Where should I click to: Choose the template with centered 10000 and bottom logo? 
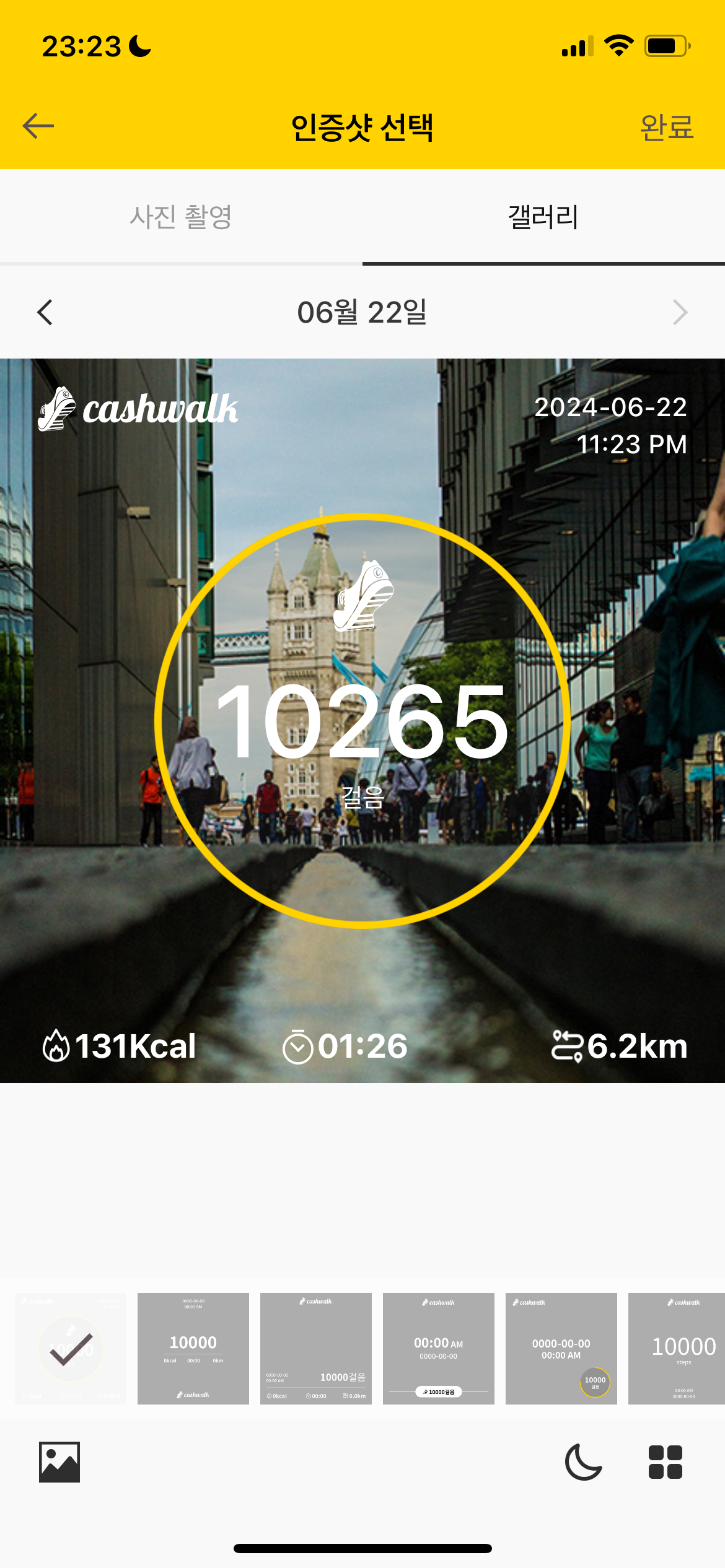click(193, 1348)
